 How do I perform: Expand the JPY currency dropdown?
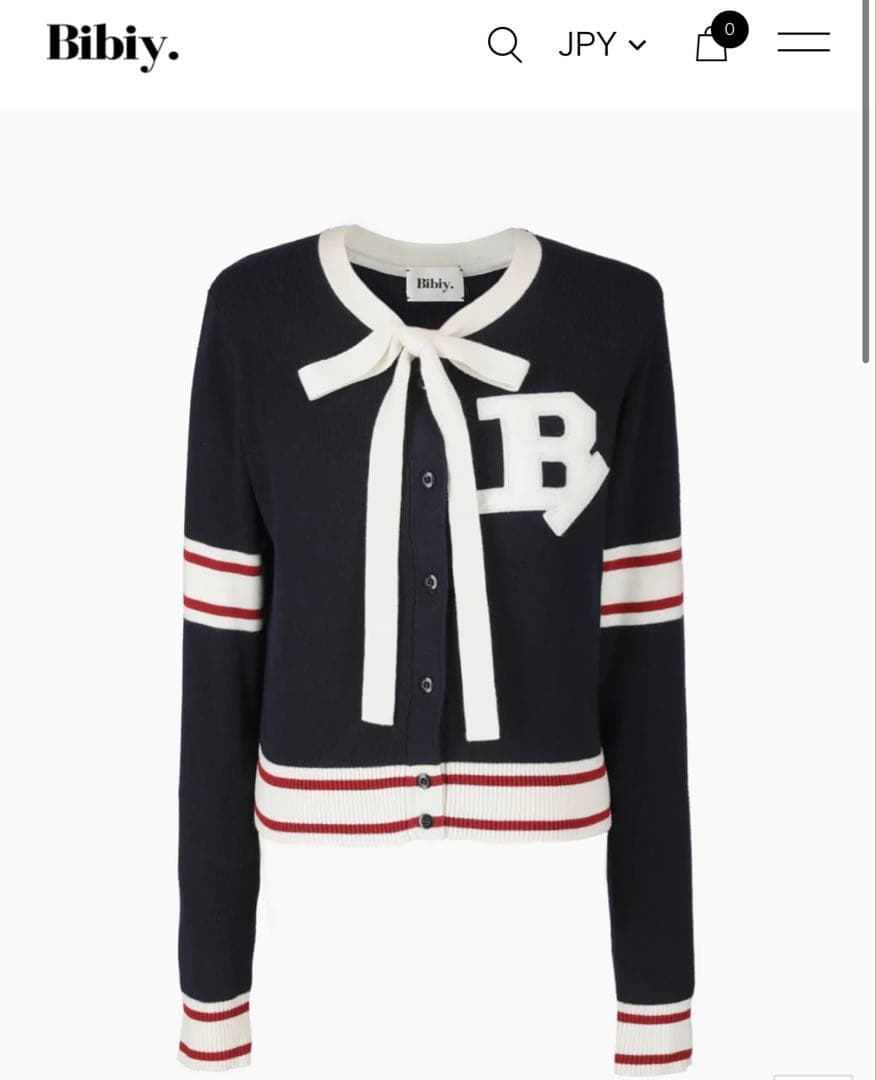(602, 45)
